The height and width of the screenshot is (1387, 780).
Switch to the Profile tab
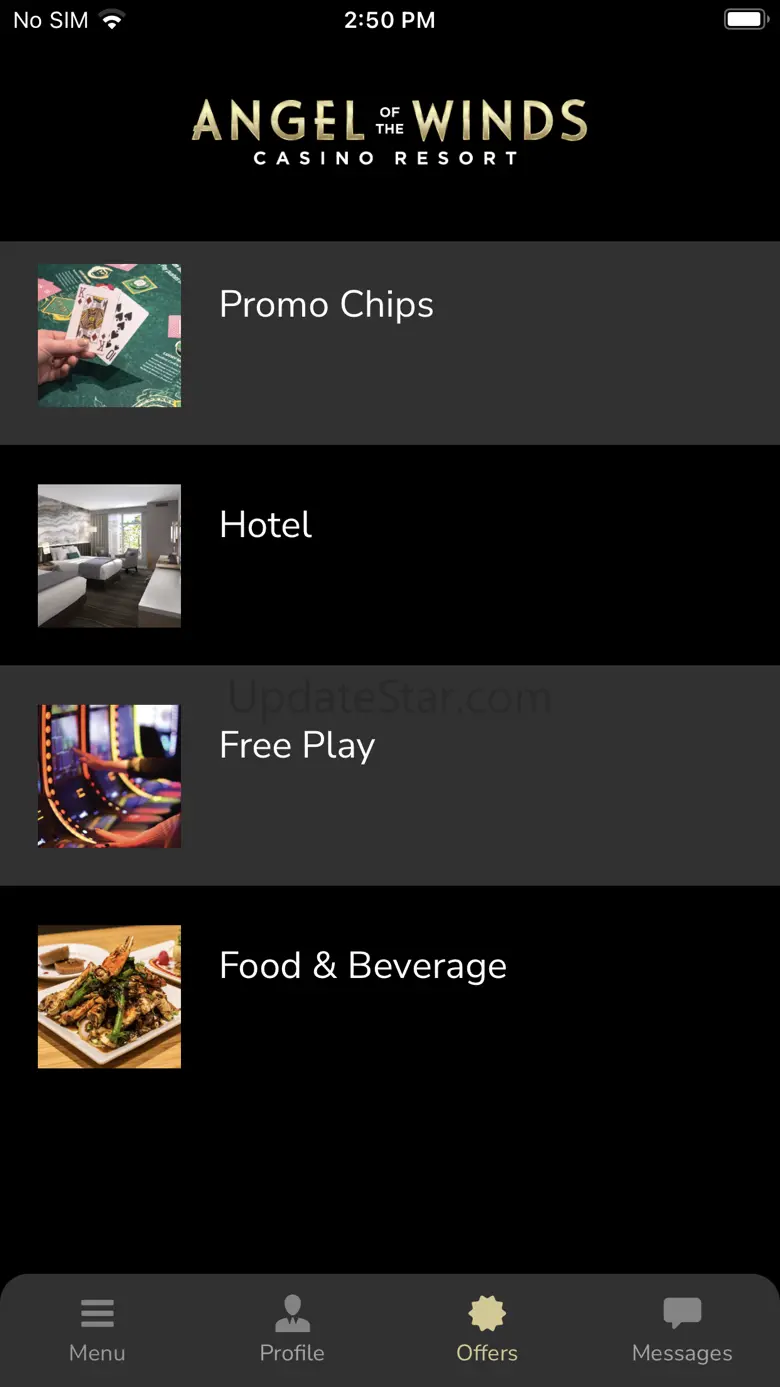292,1329
